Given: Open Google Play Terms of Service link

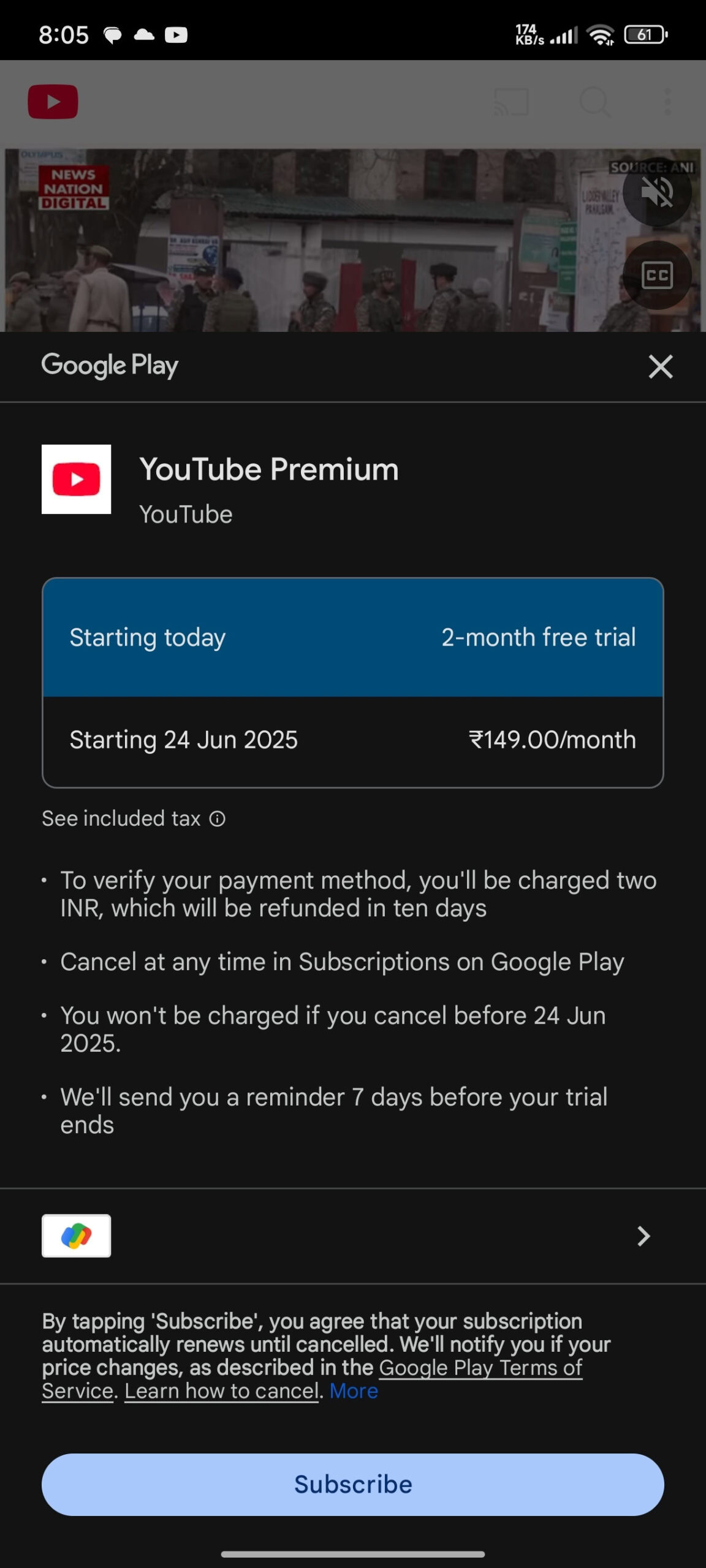Looking at the screenshot, I should 480,1368.
